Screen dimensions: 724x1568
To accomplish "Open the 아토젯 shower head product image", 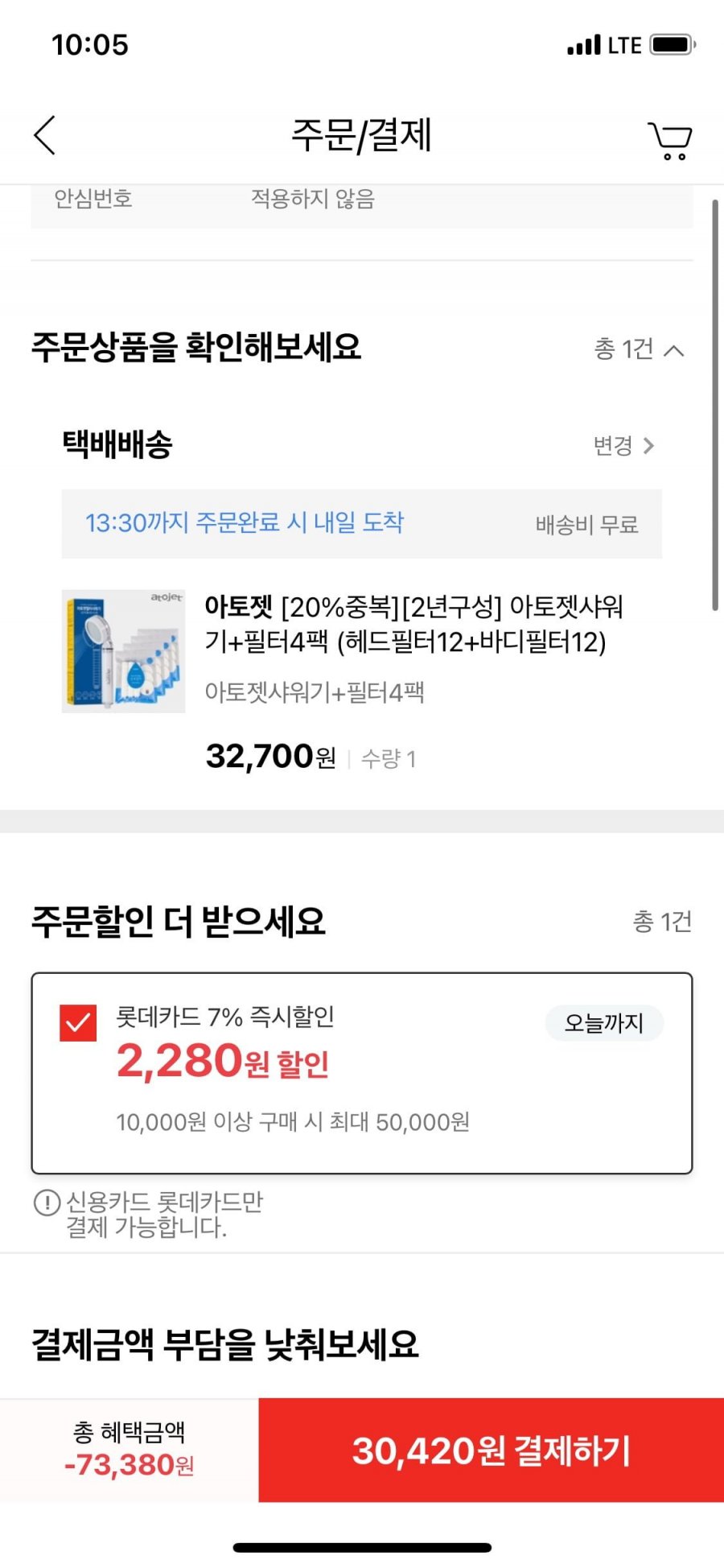I will (123, 651).
